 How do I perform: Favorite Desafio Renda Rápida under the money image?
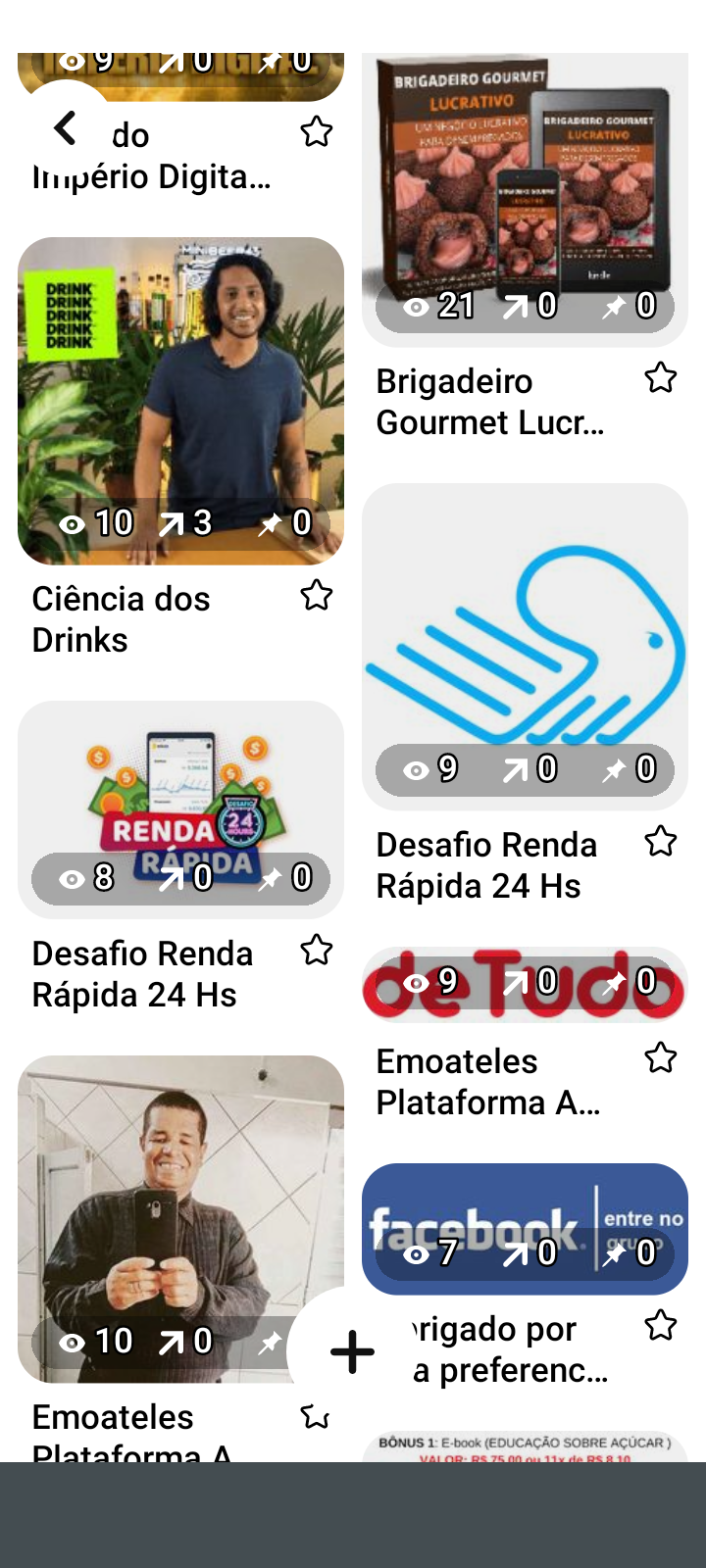coord(316,951)
